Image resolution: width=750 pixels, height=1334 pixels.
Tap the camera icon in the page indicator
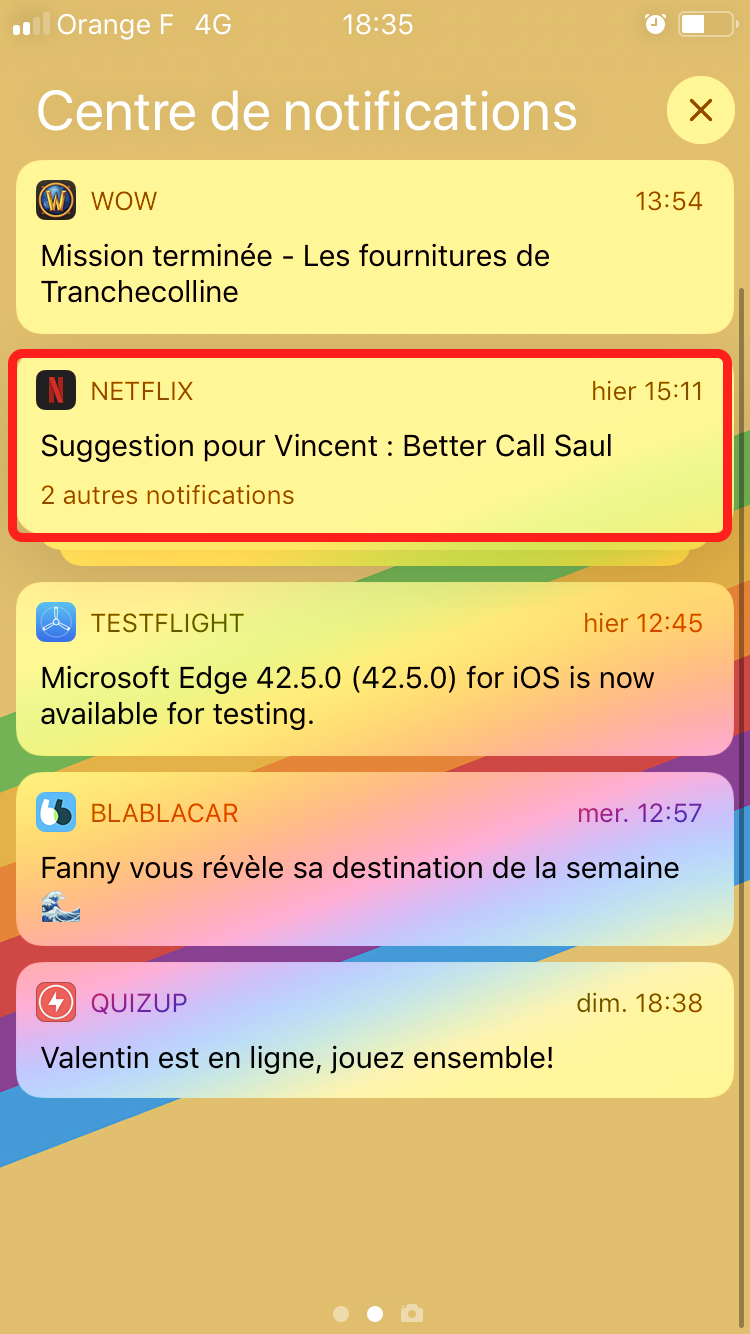pos(411,1313)
